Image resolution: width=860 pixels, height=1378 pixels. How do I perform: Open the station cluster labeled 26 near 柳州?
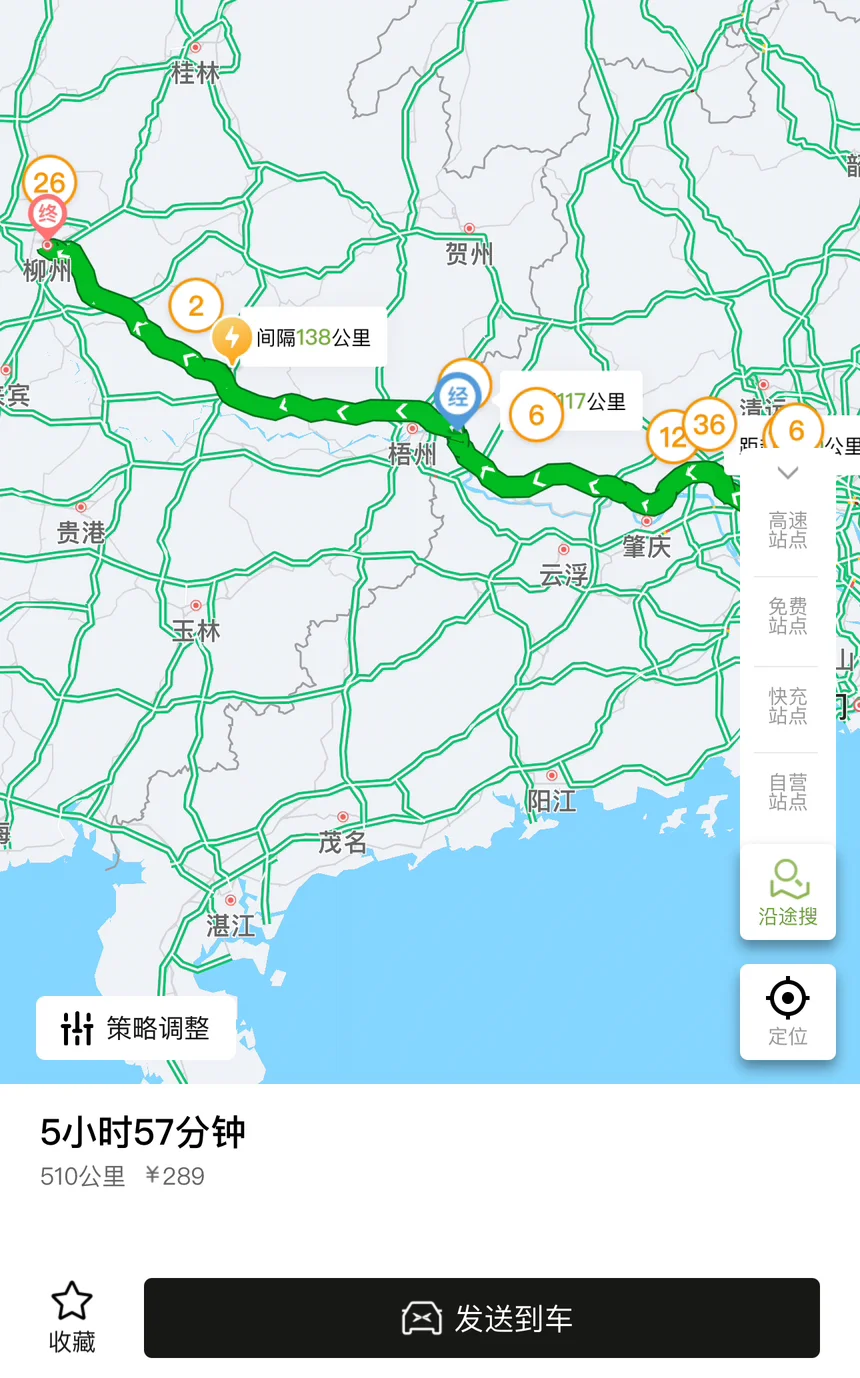[49, 181]
